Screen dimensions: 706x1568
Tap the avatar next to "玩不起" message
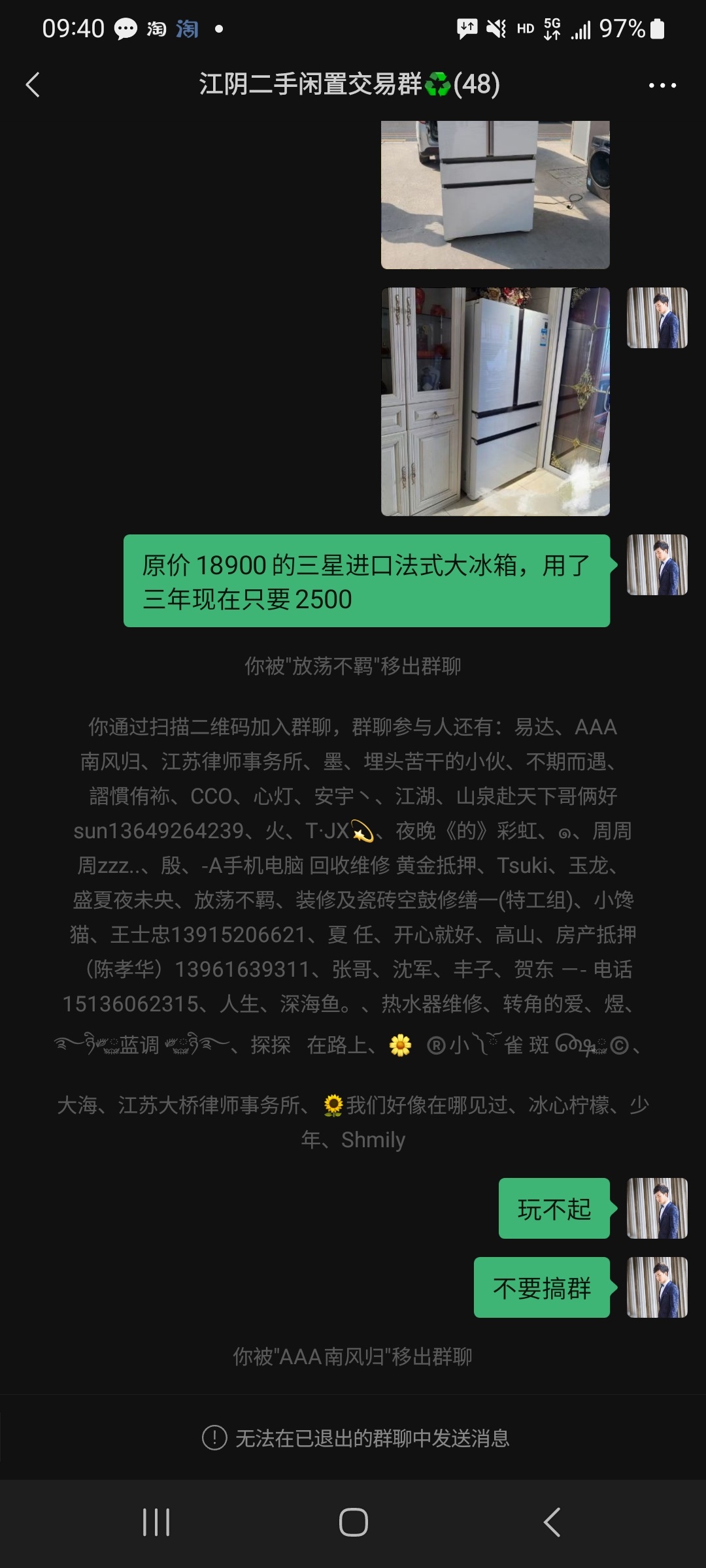click(x=656, y=1208)
